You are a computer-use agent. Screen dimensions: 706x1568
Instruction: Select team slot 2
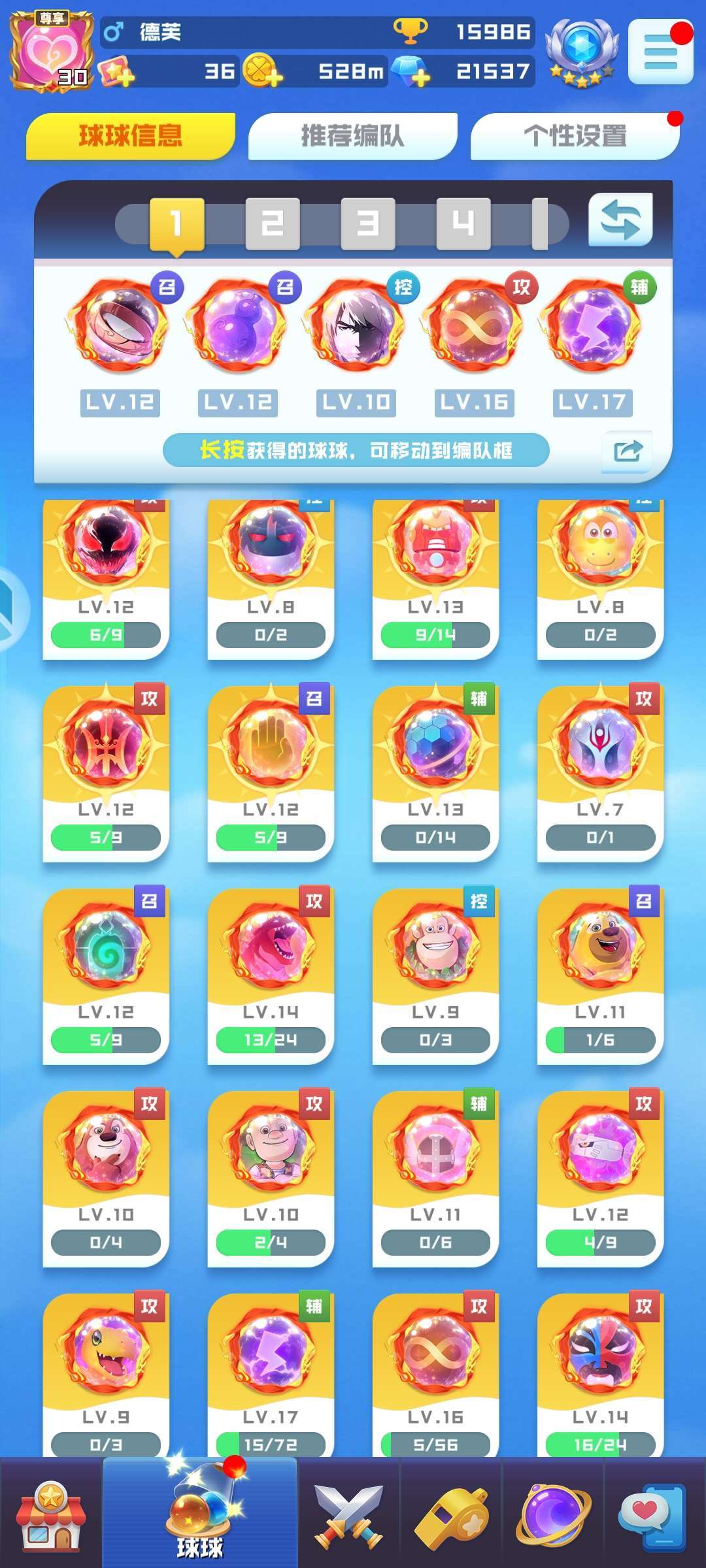coord(272,223)
